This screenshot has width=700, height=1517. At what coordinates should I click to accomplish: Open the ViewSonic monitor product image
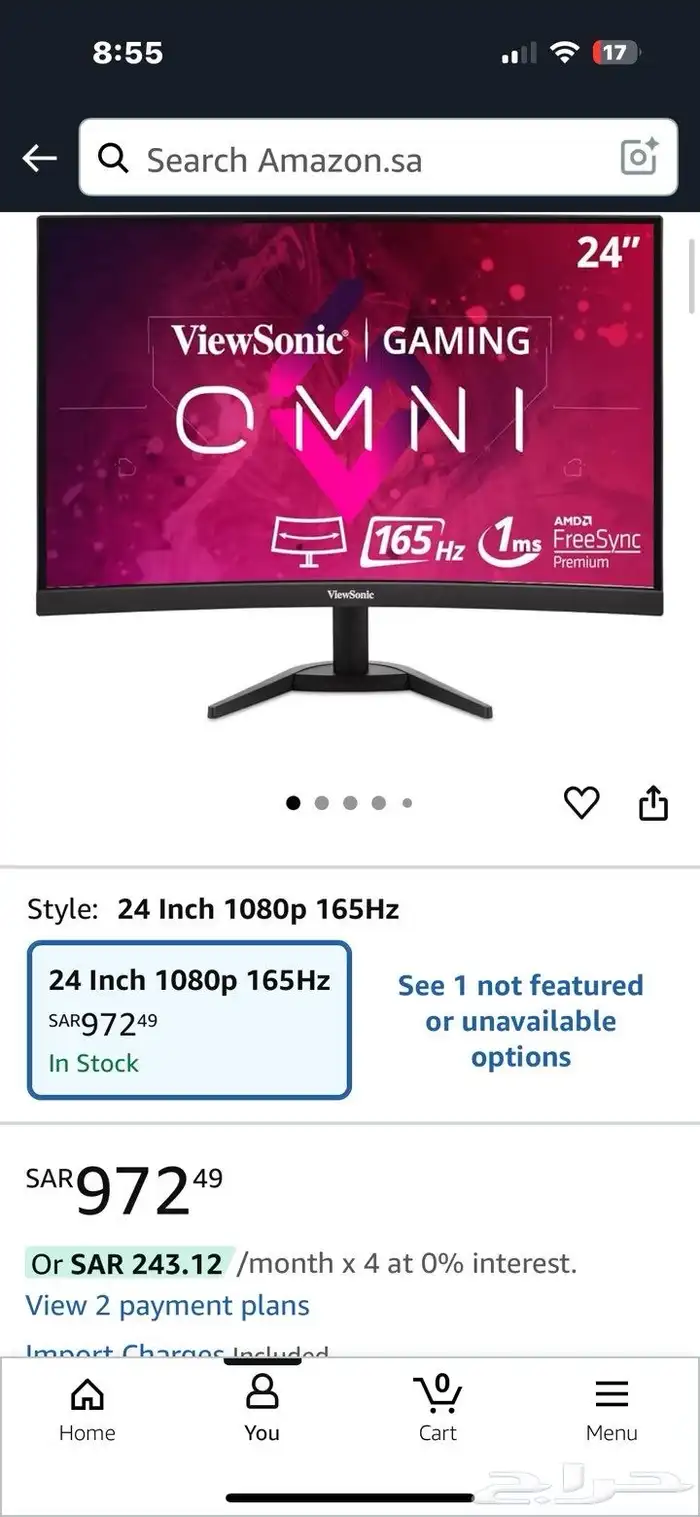350,468
